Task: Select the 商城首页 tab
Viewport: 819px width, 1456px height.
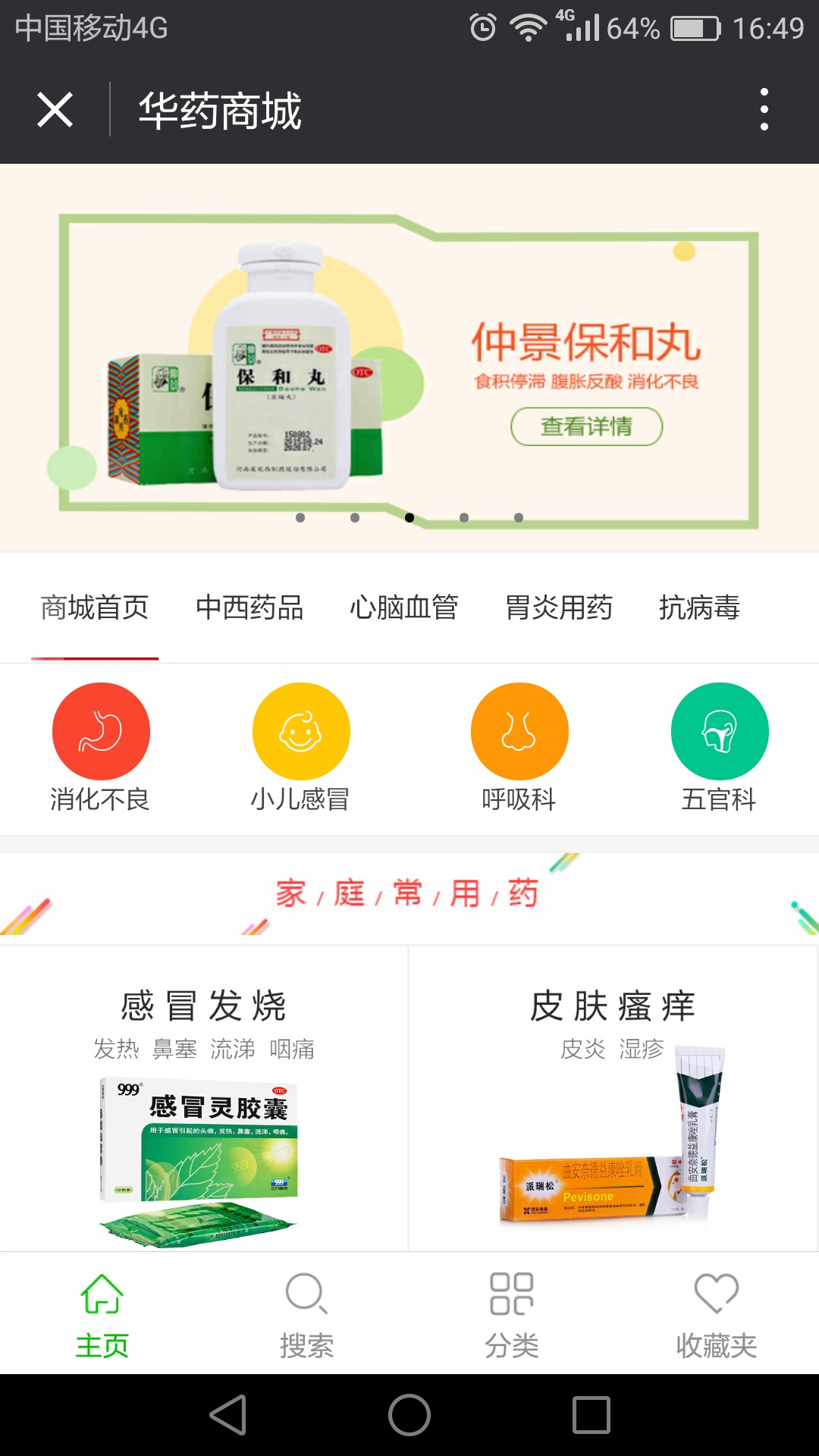Action: (x=95, y=608)
